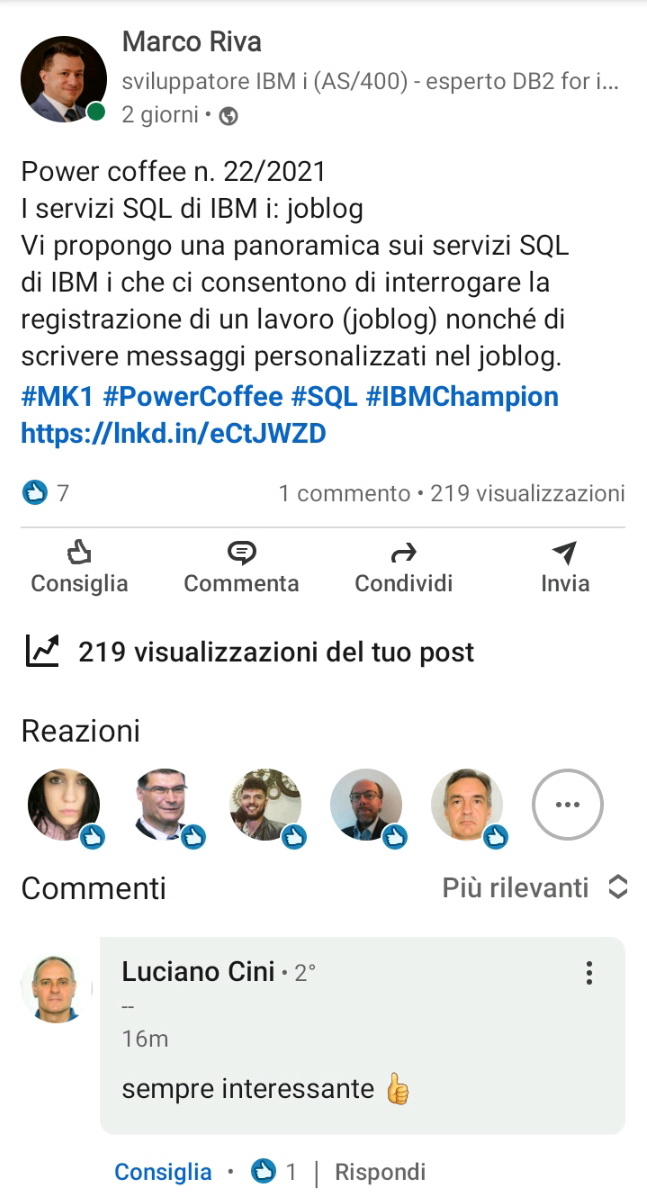Change comment sorting from Più rilevanti
647x1204 pixels.
click(535, 887)
